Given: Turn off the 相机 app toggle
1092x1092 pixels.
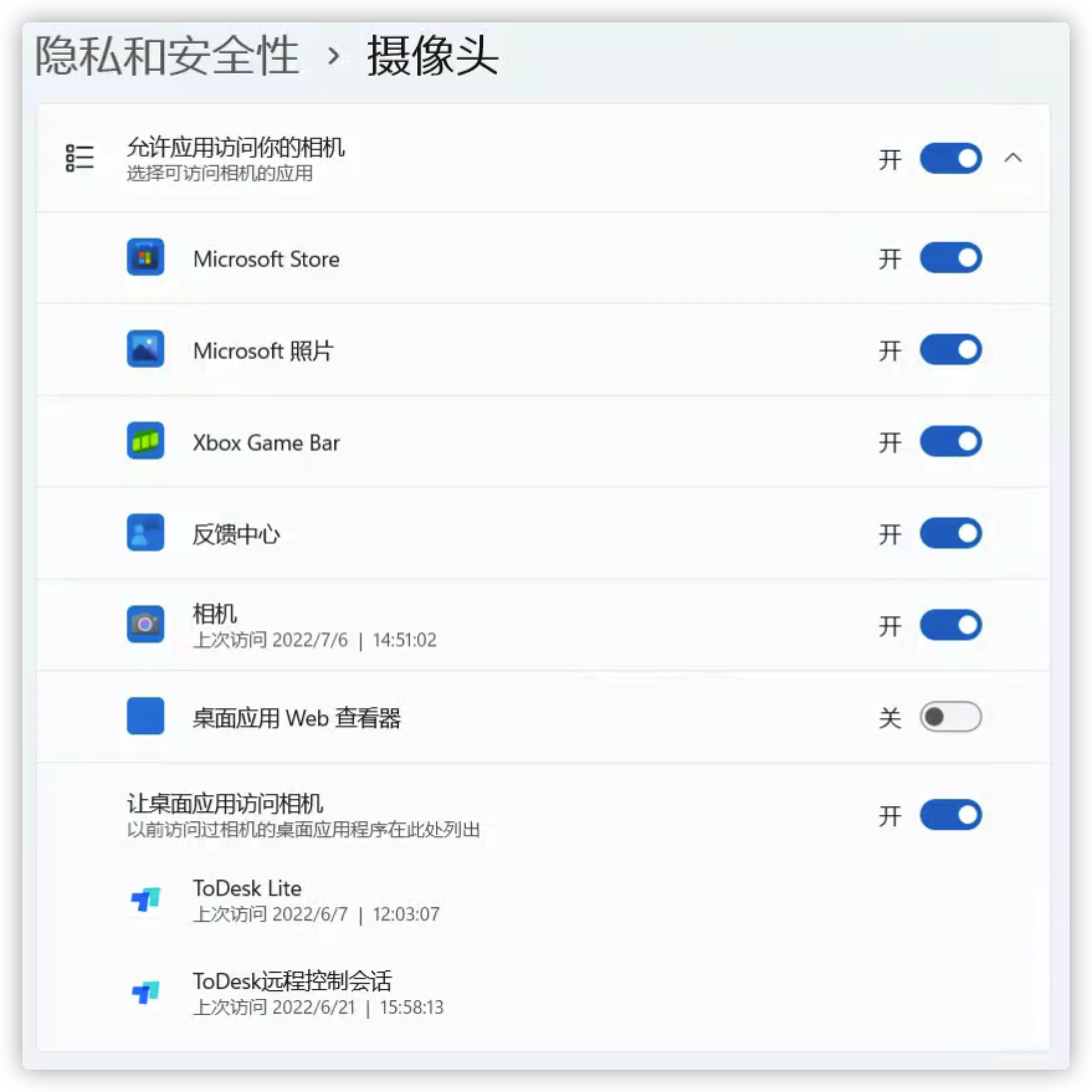Looking at the screenshot, I should [950, 625].
